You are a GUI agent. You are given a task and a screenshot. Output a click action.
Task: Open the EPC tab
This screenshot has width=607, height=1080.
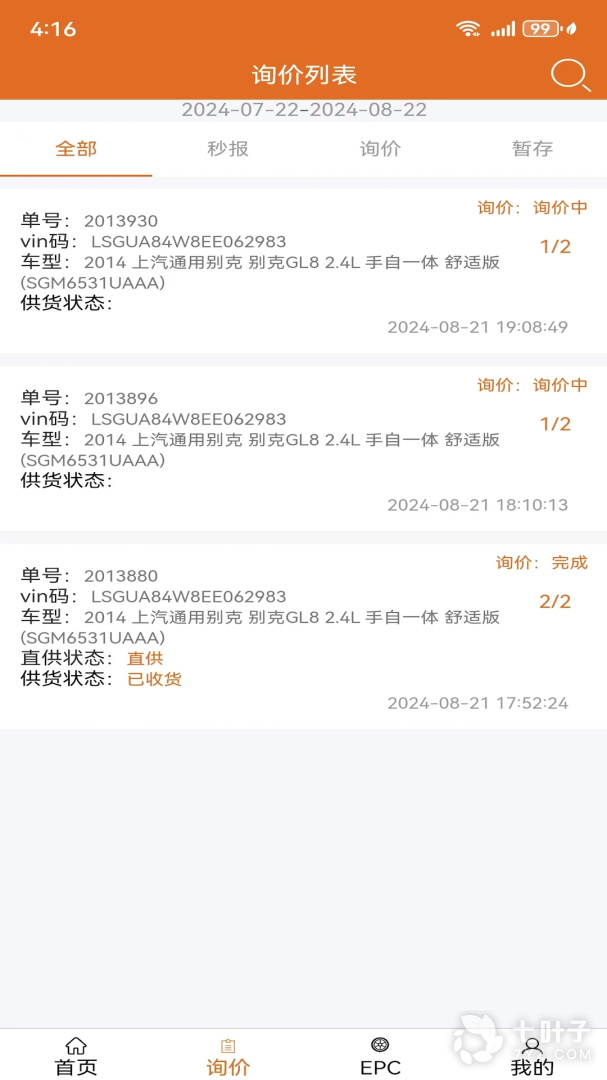point(380,1056)
